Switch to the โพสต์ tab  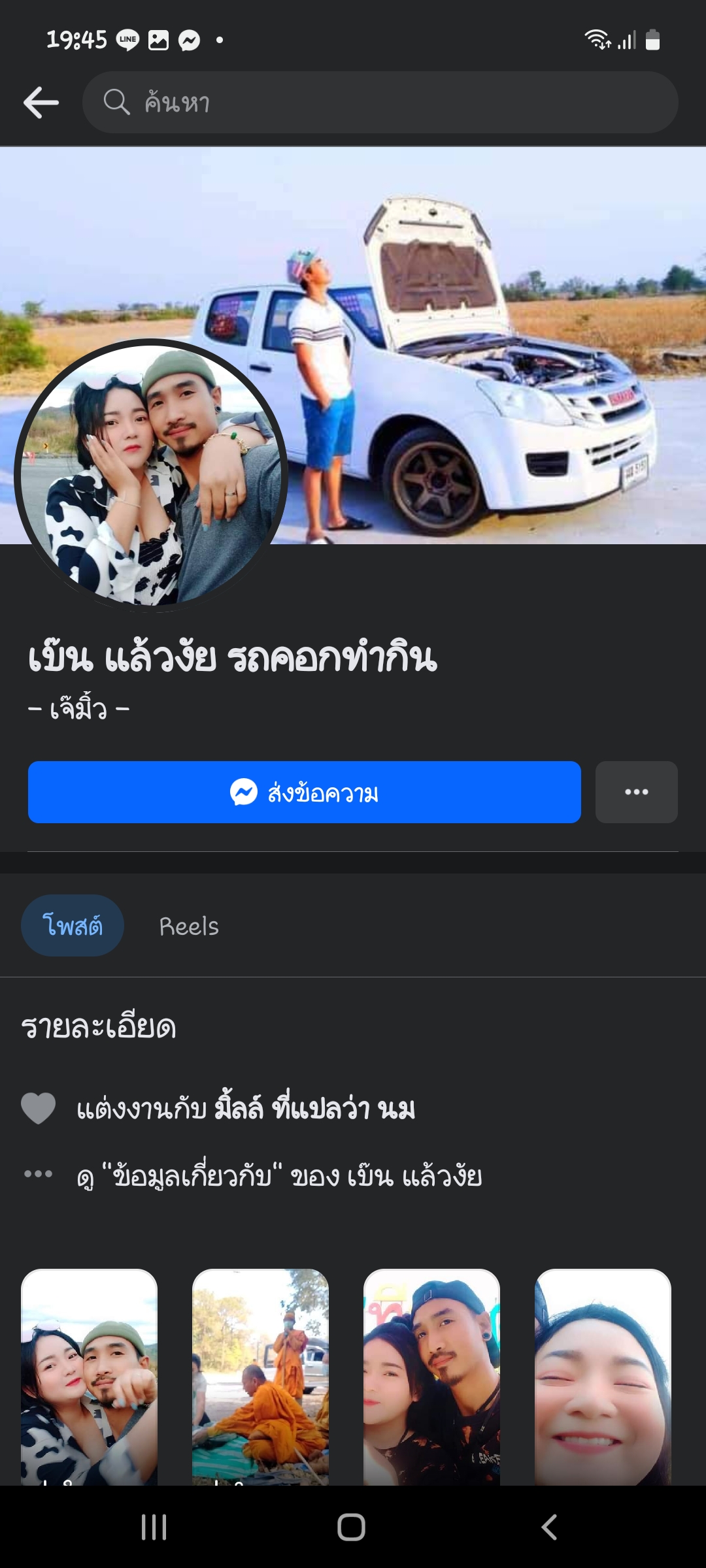[x=73, y=926]
